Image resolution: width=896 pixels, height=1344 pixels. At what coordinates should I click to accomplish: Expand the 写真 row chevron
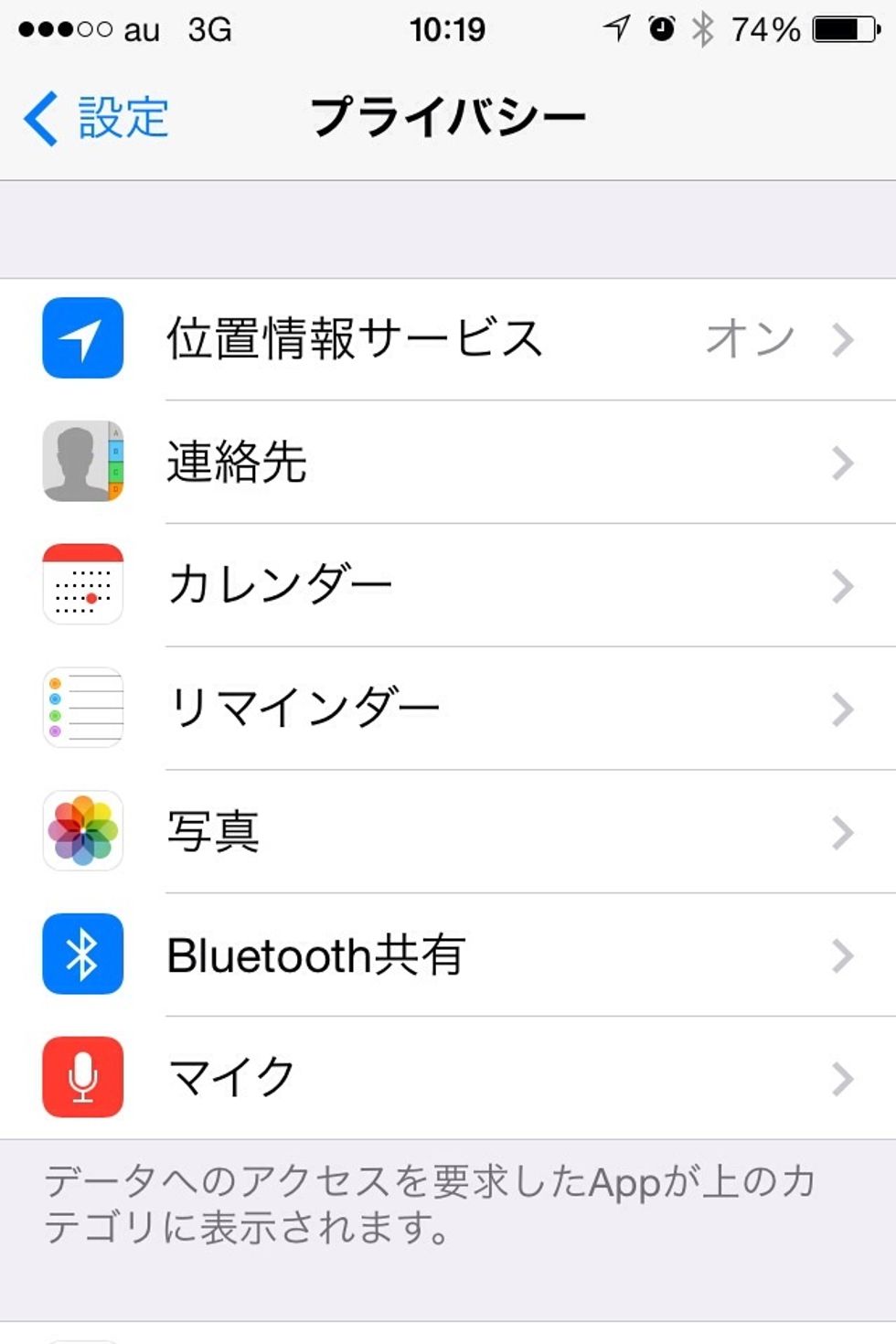(x=841, y=832)
